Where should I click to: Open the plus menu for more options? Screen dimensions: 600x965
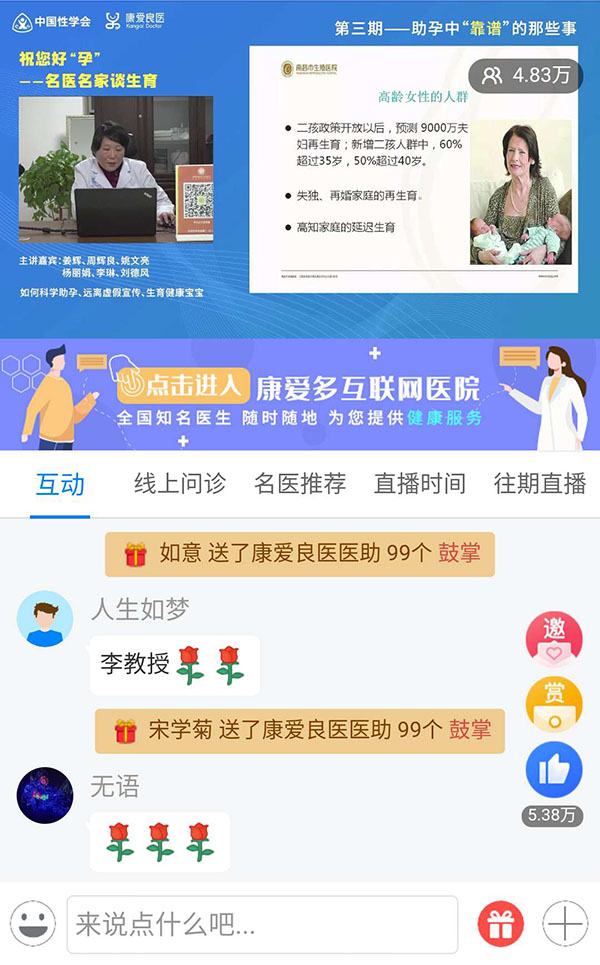[x=565, y=924]
